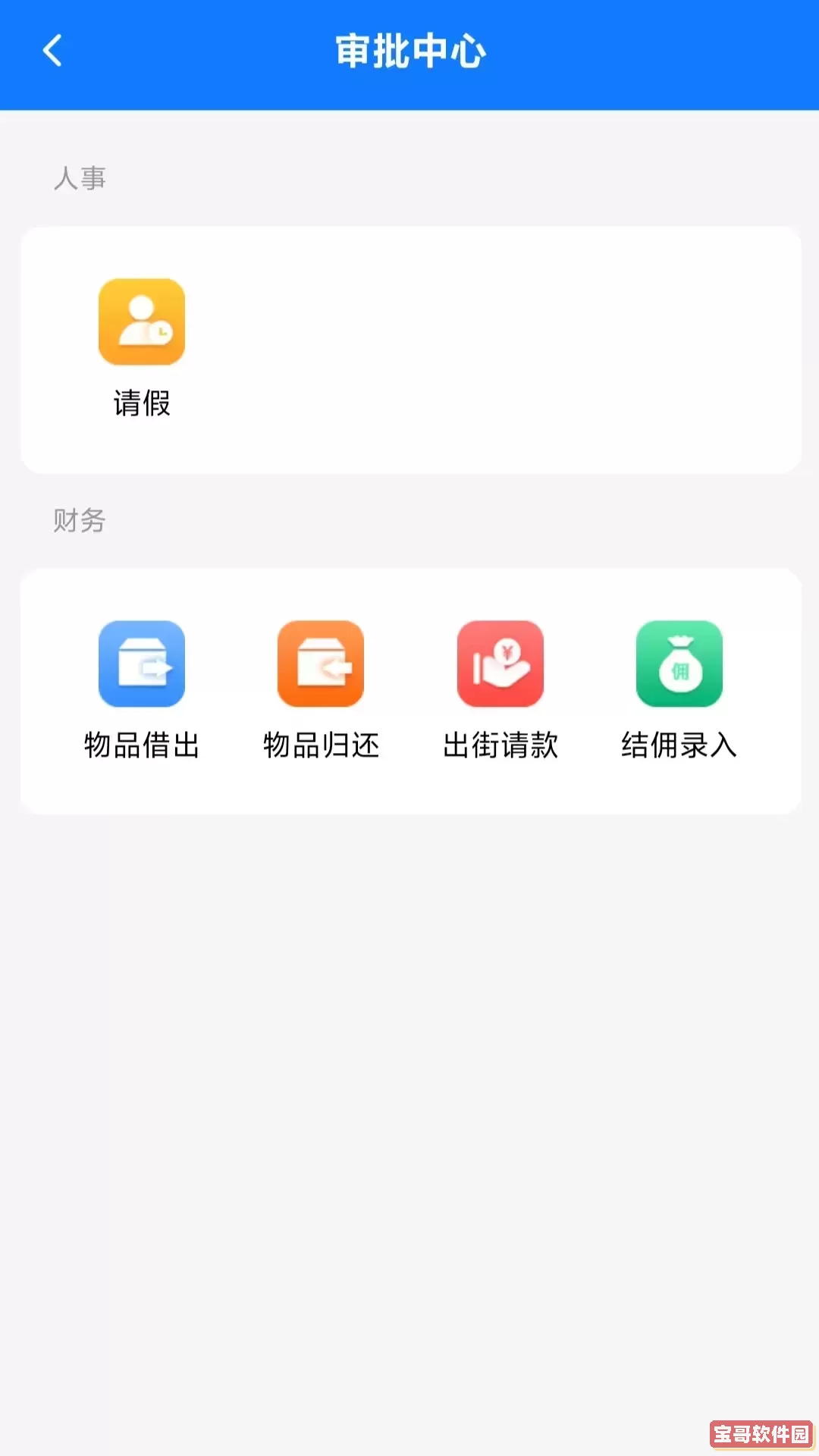Tap the 出街请款 text under its icon
Screen dimensions: 819x1456
coord(500,745)
